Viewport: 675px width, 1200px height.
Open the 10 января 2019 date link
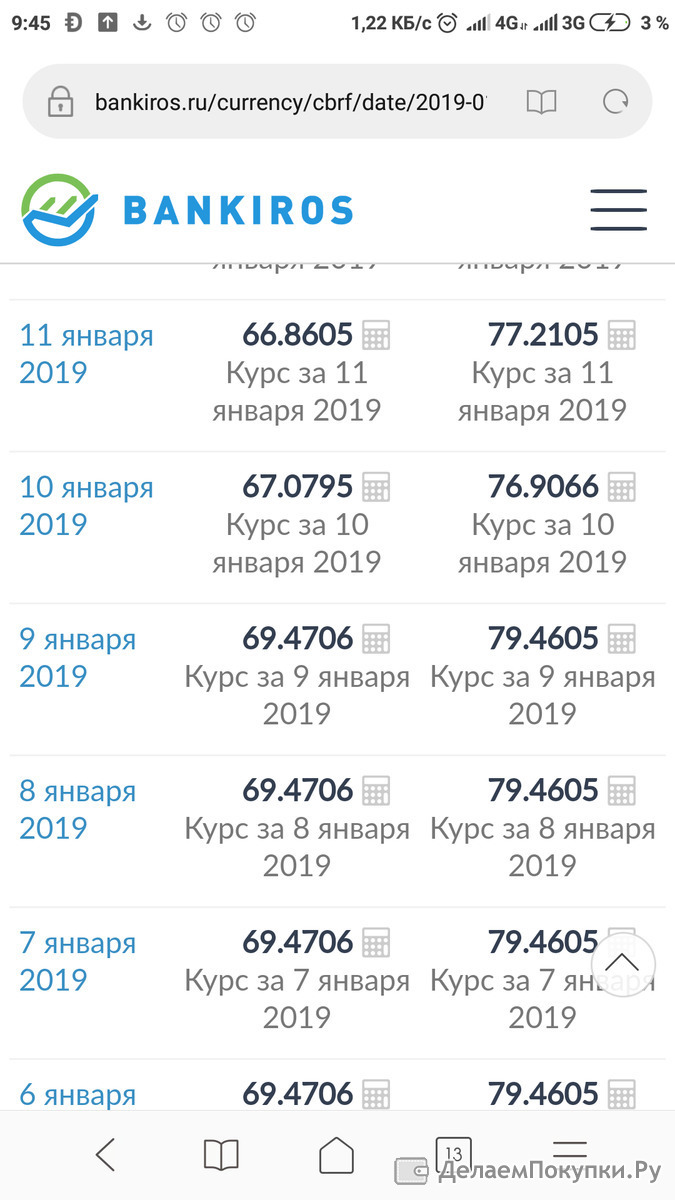(x=87, y=506)
